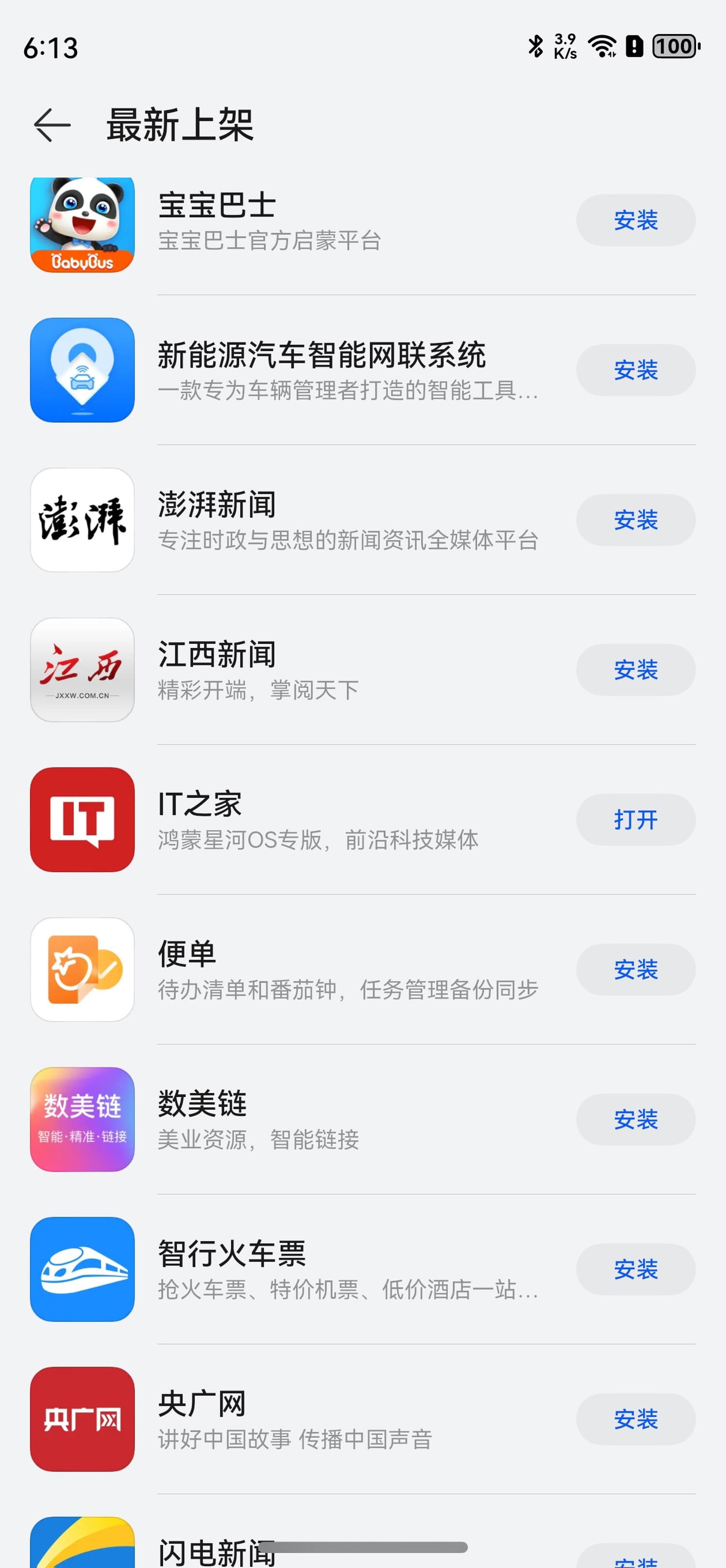This screenshot has height=1568, width=726.
Task: Install 智行火车票 app
Action: 635,1269
